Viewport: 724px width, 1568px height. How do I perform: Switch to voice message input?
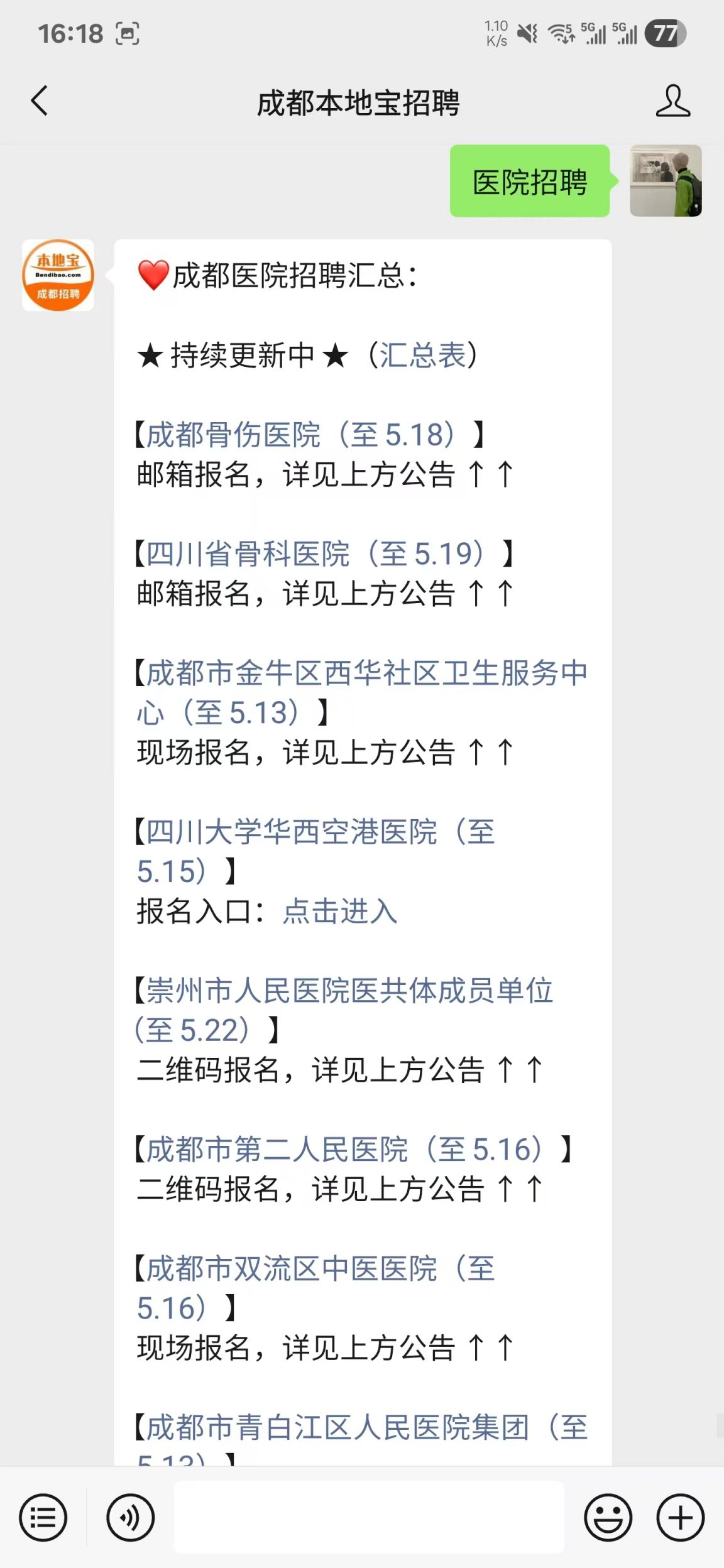(130, 1518)
